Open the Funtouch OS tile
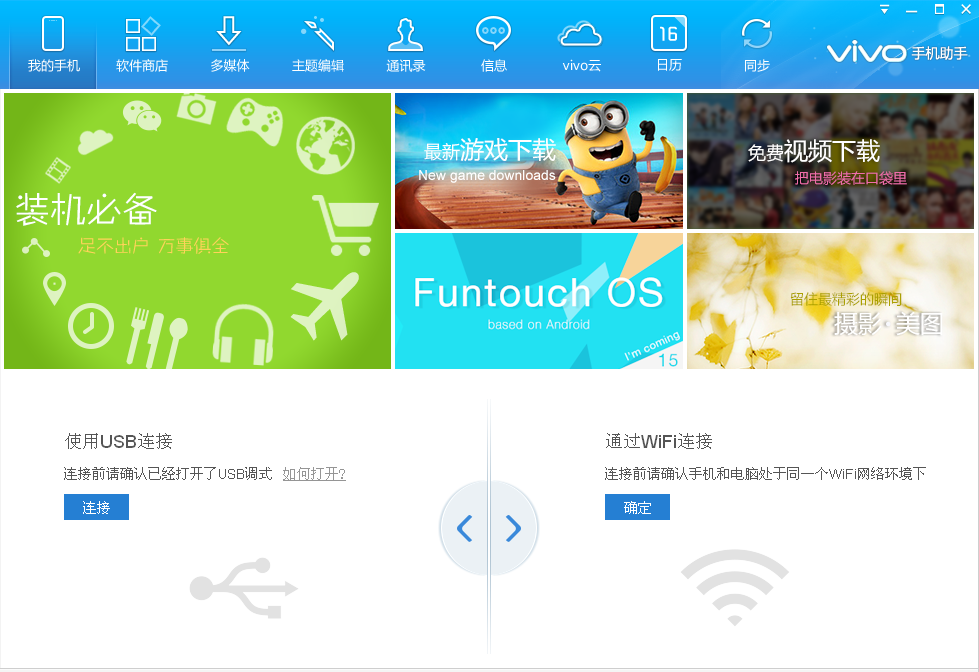 (538, 301)
